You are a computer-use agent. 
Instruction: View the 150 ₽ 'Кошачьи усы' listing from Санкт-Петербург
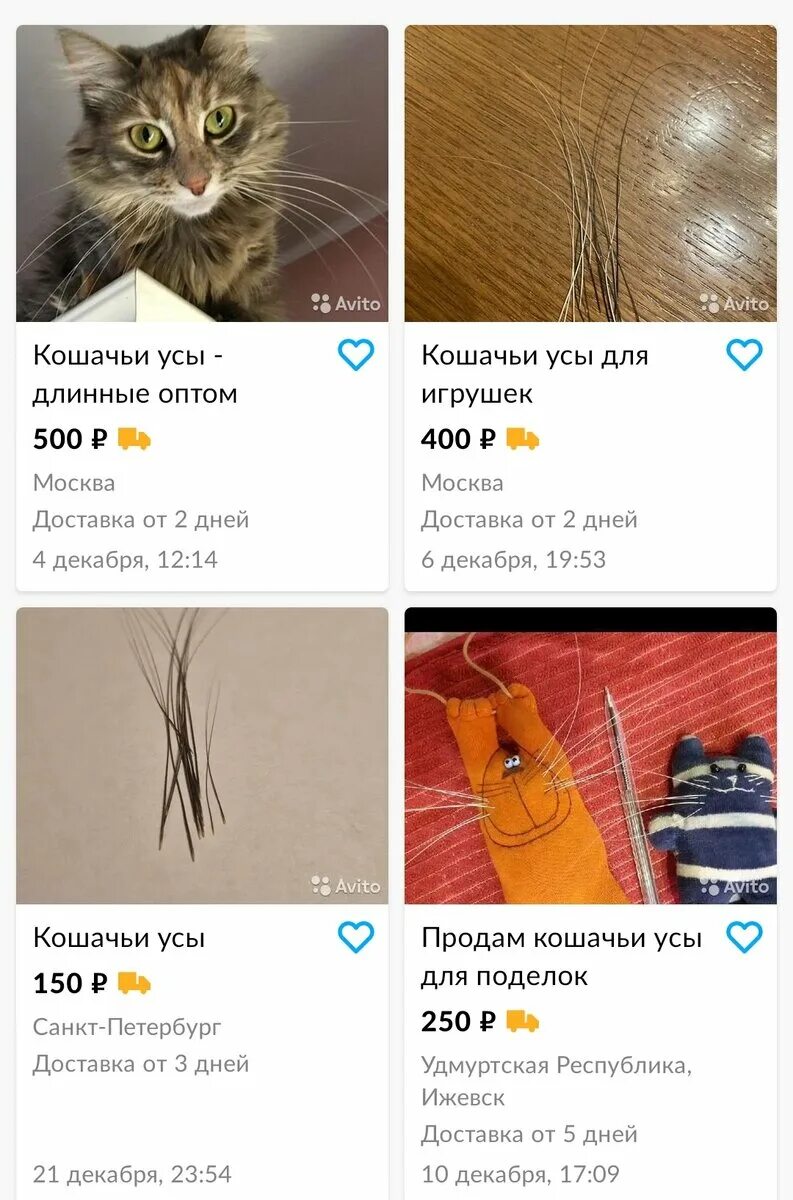(x=119, y=938)
